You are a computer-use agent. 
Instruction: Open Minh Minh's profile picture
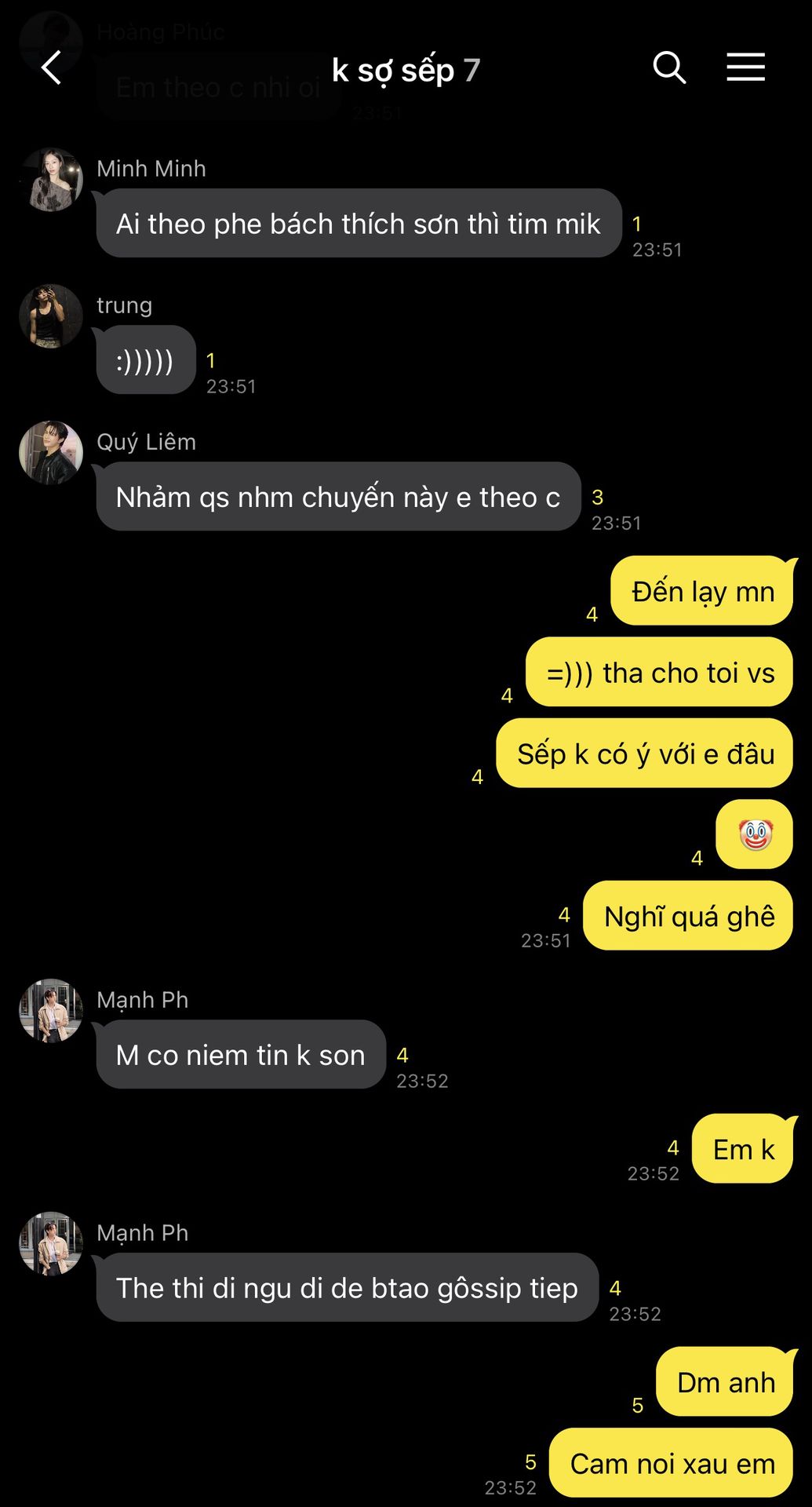tap(51, 180)
